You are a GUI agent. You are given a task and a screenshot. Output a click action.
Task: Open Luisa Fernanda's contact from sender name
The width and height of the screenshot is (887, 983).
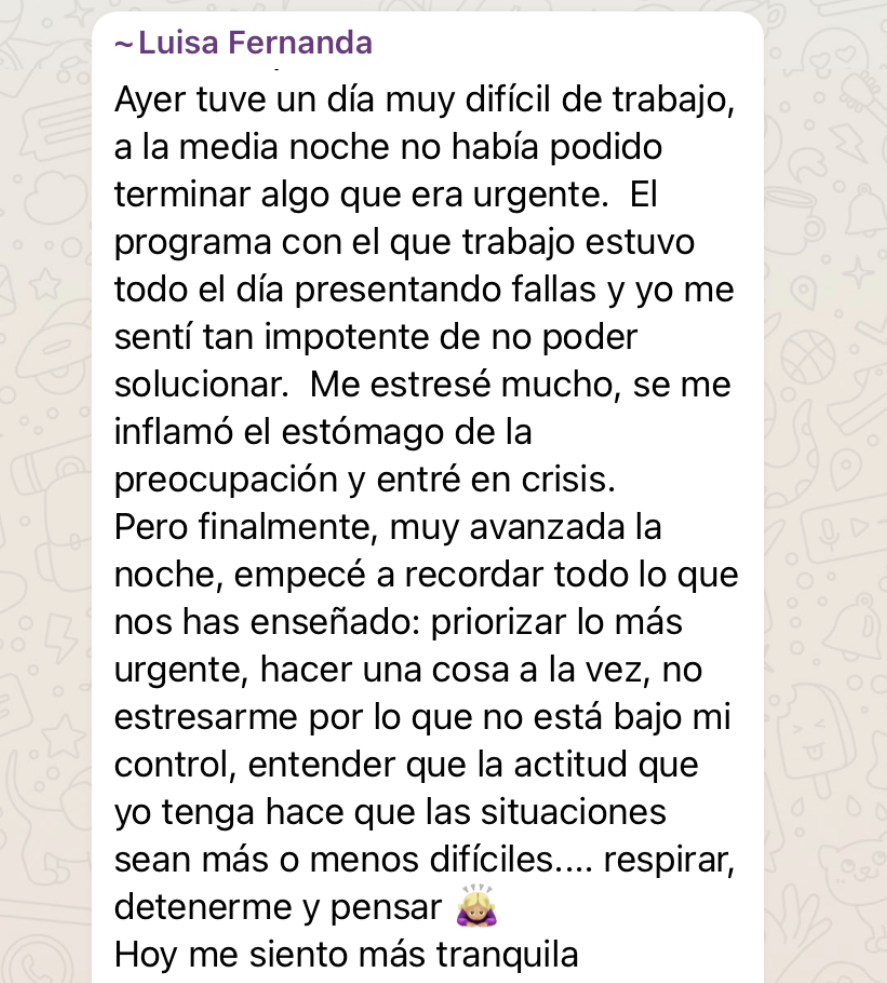click(244, 43)
